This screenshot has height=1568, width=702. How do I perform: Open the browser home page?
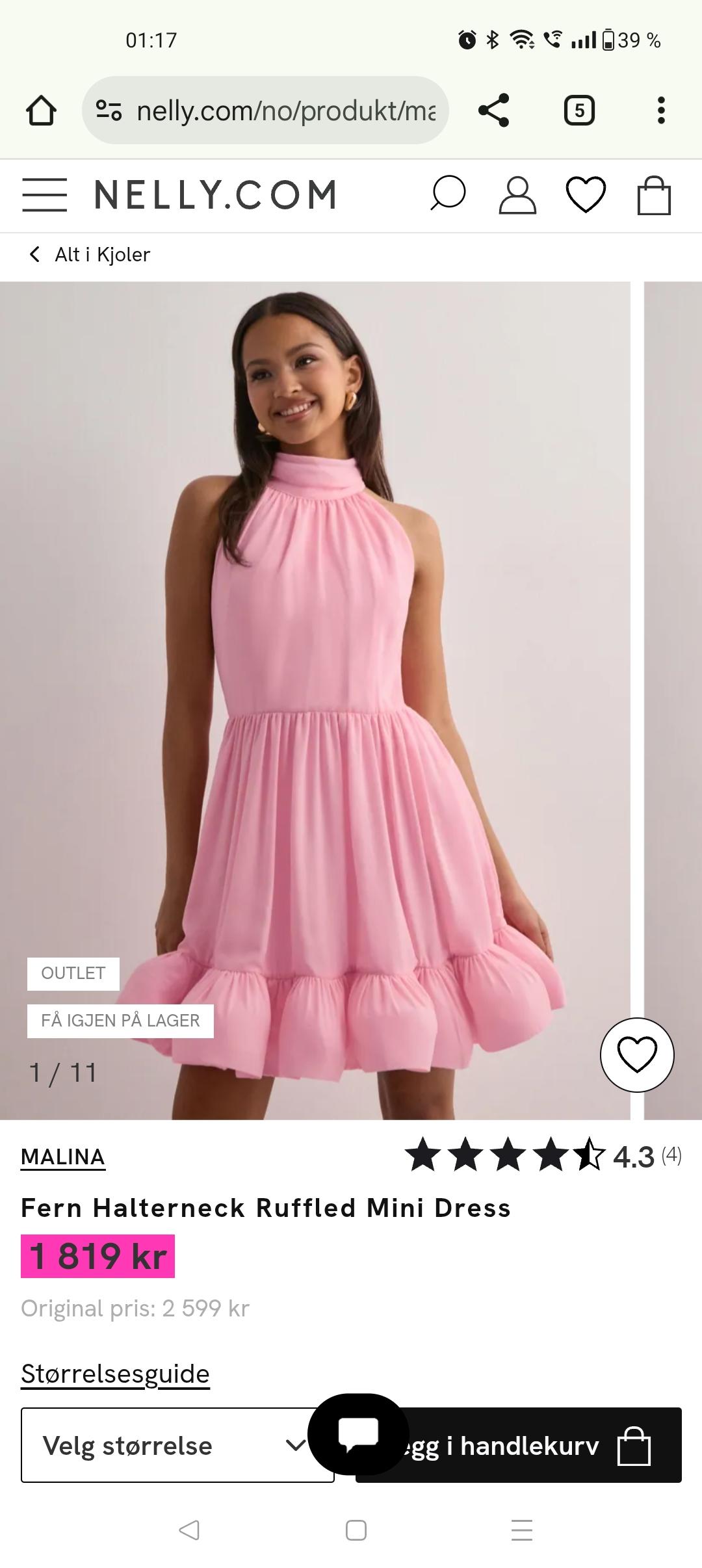(41, 111)
